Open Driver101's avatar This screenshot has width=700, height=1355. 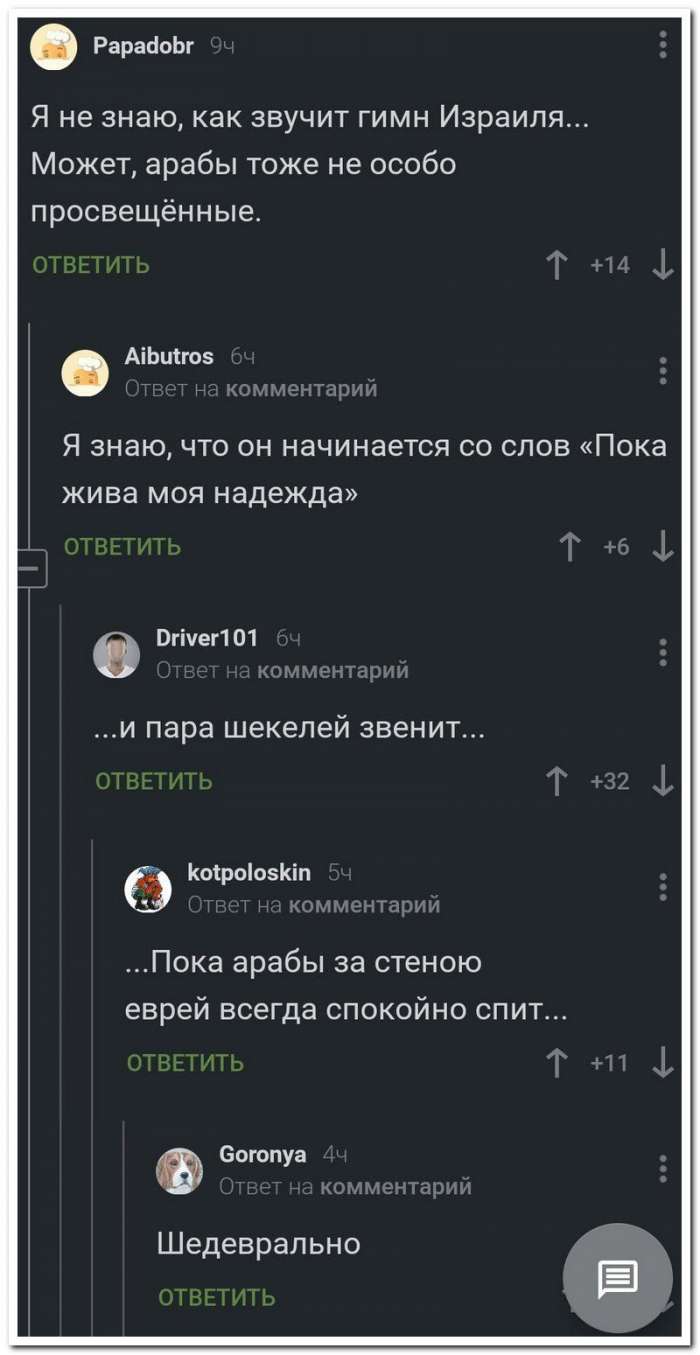pyautogui.click(x=117, y=655)
